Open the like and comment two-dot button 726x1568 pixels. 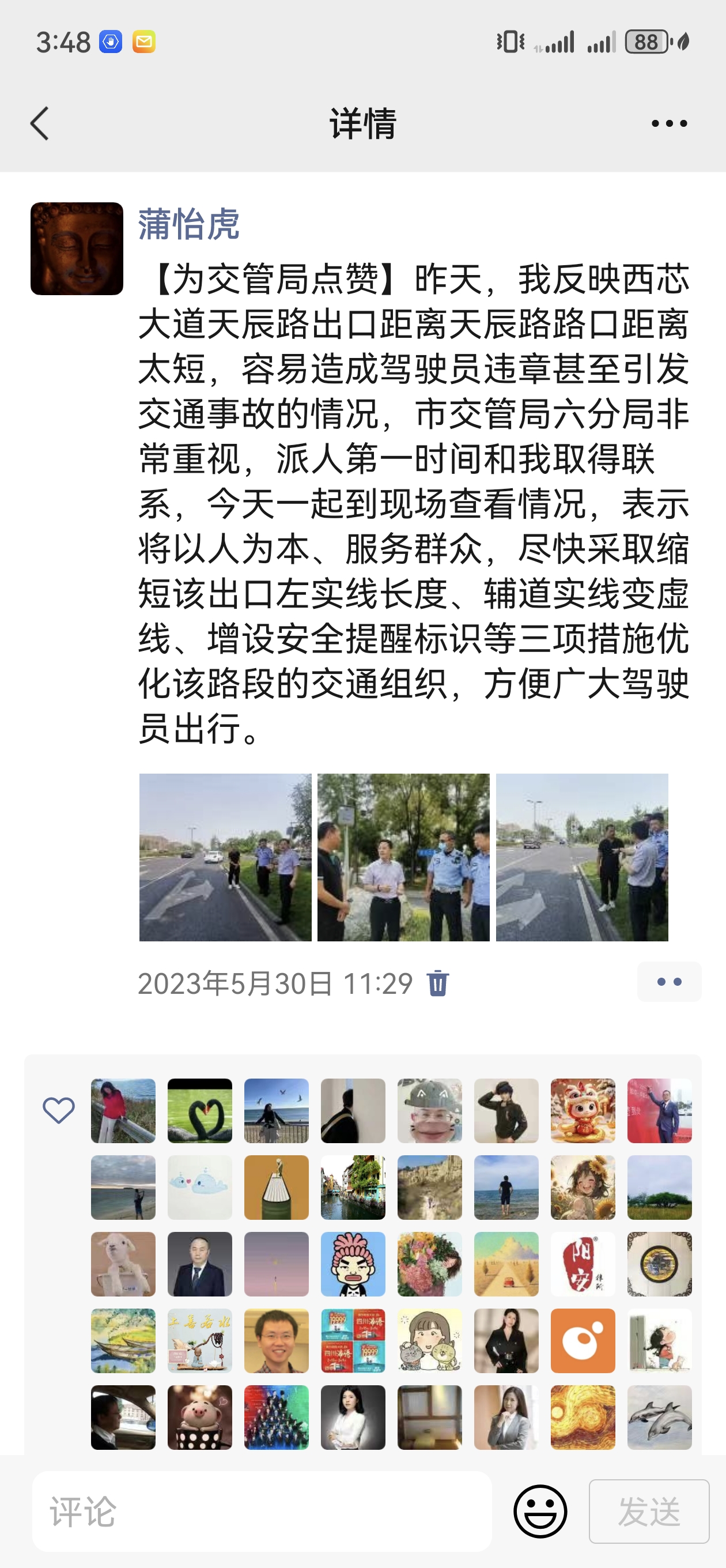[669, 982]
